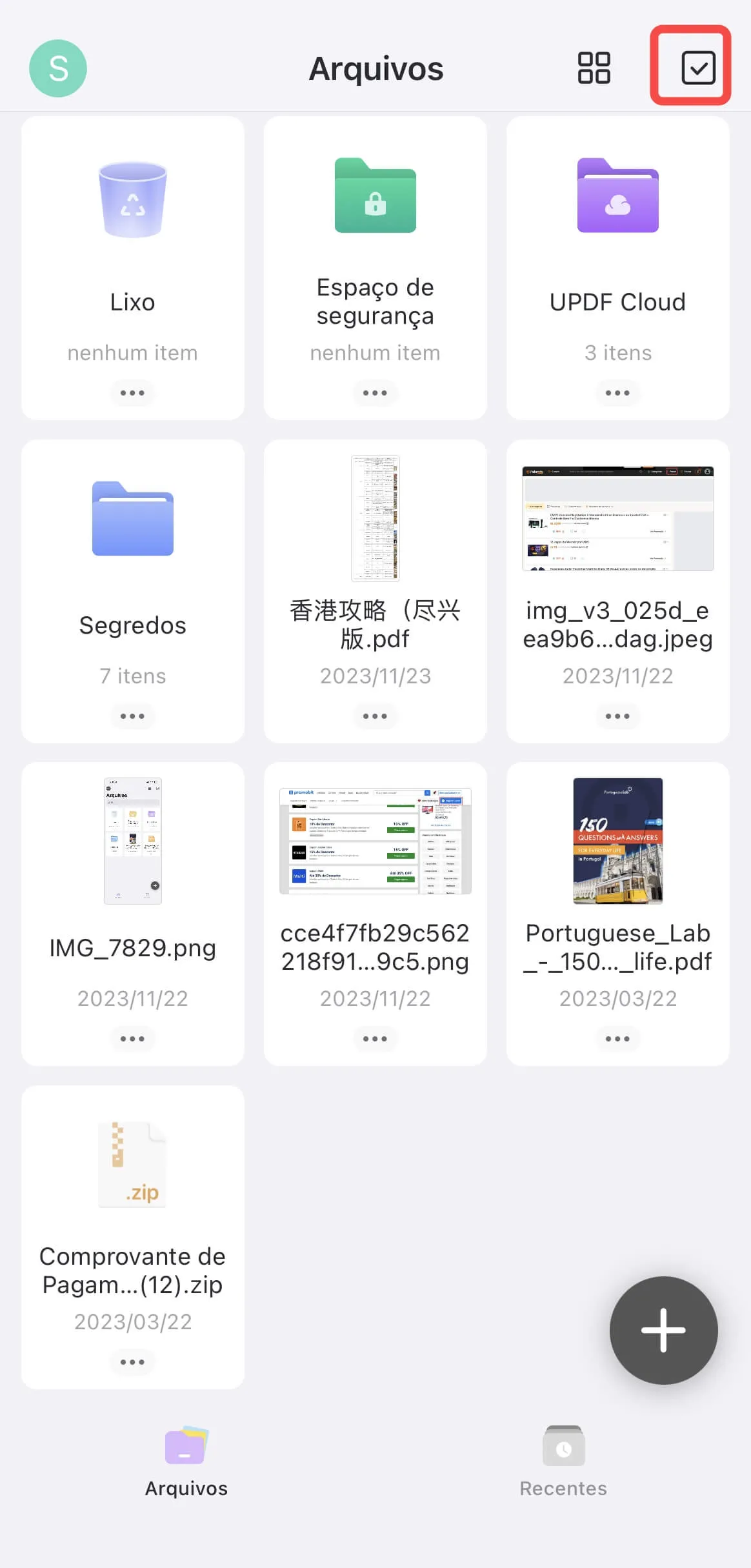The width and height of the screenshot is (751, 1568).
Task: Open options menu for Lixo
Action: point(132,392)
